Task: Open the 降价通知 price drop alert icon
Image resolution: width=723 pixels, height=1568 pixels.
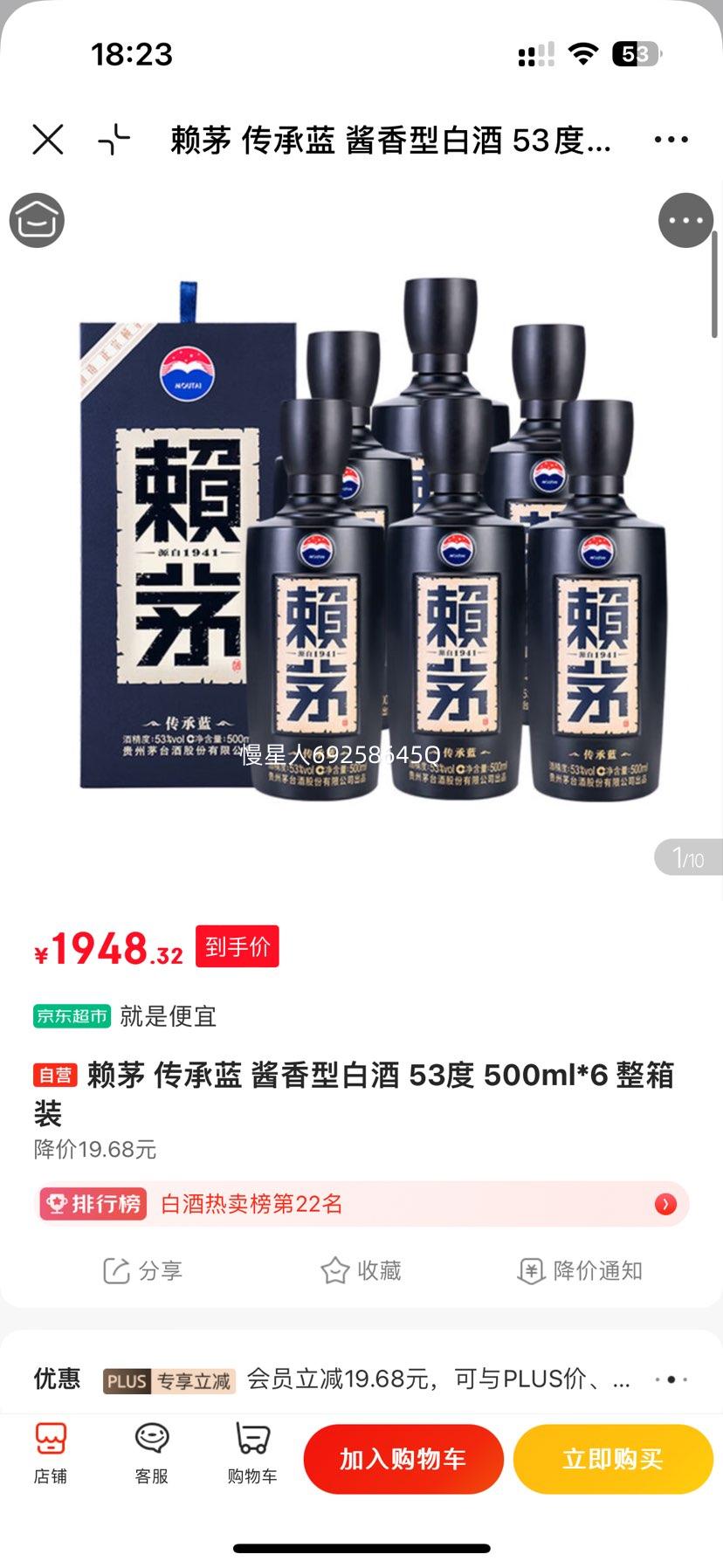Action: click(x=578, y=1271)
